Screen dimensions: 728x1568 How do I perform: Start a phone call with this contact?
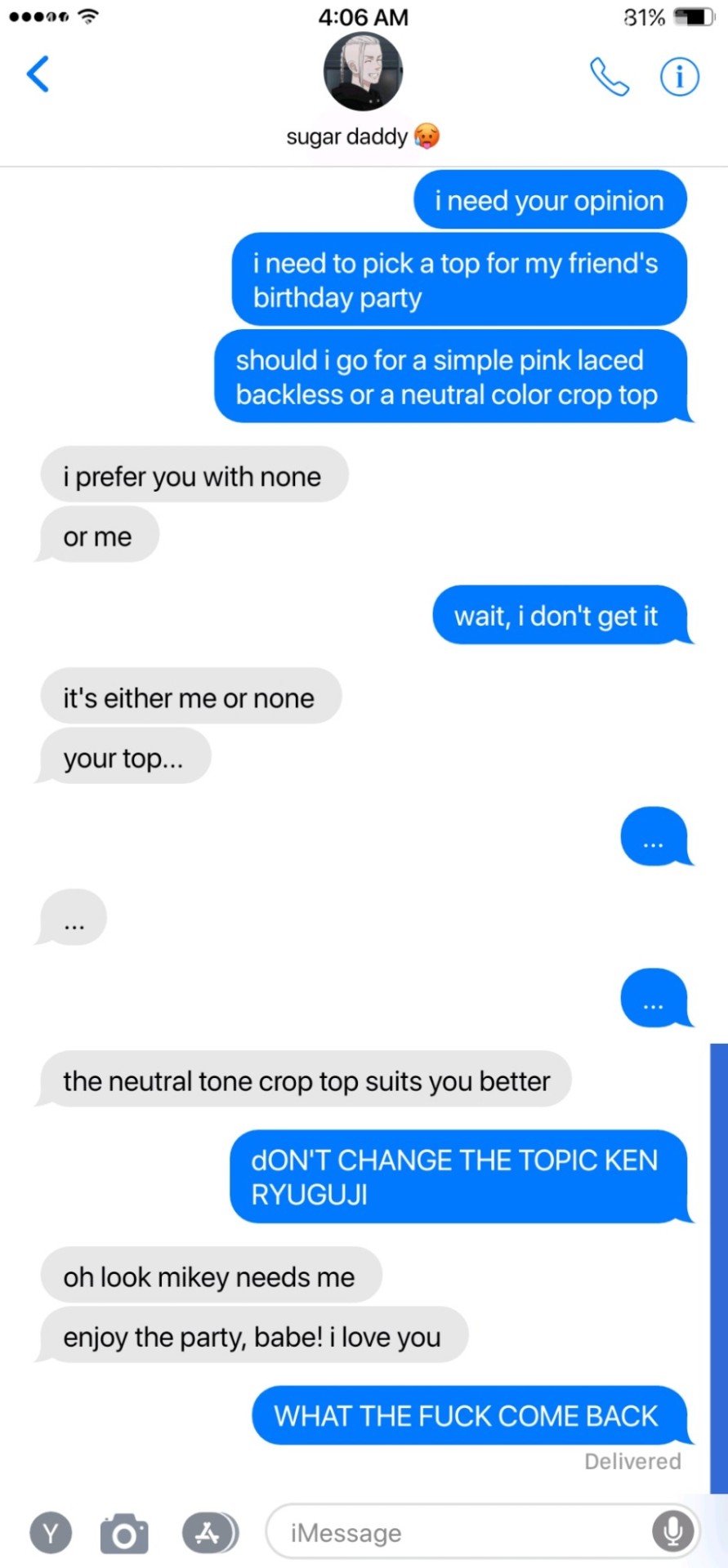coord(609,77)
